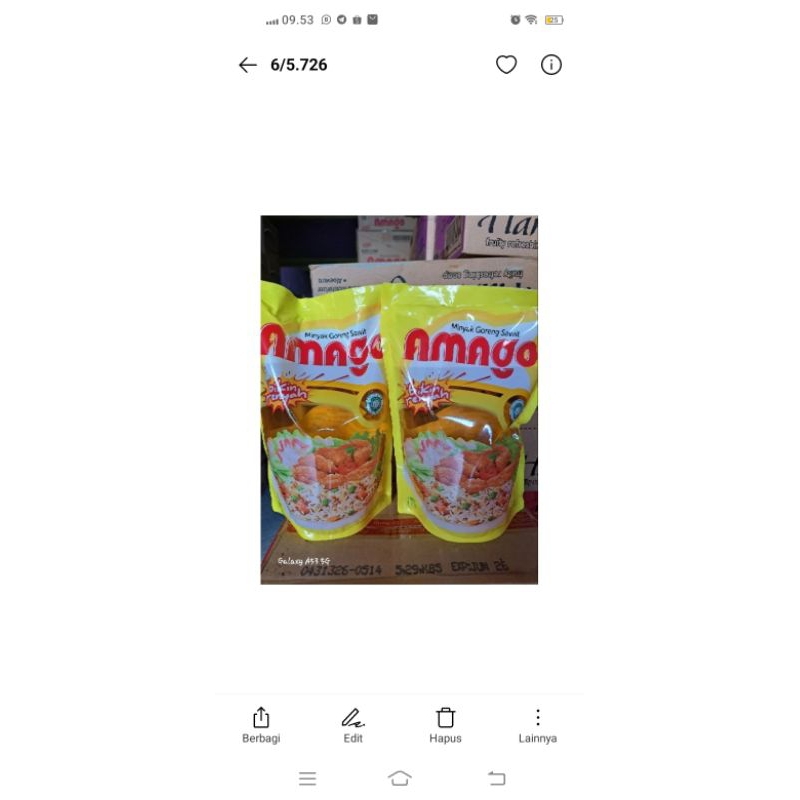Edit the current photo
The width and height of the screenshot is (800, 800).
coord(353,724)
